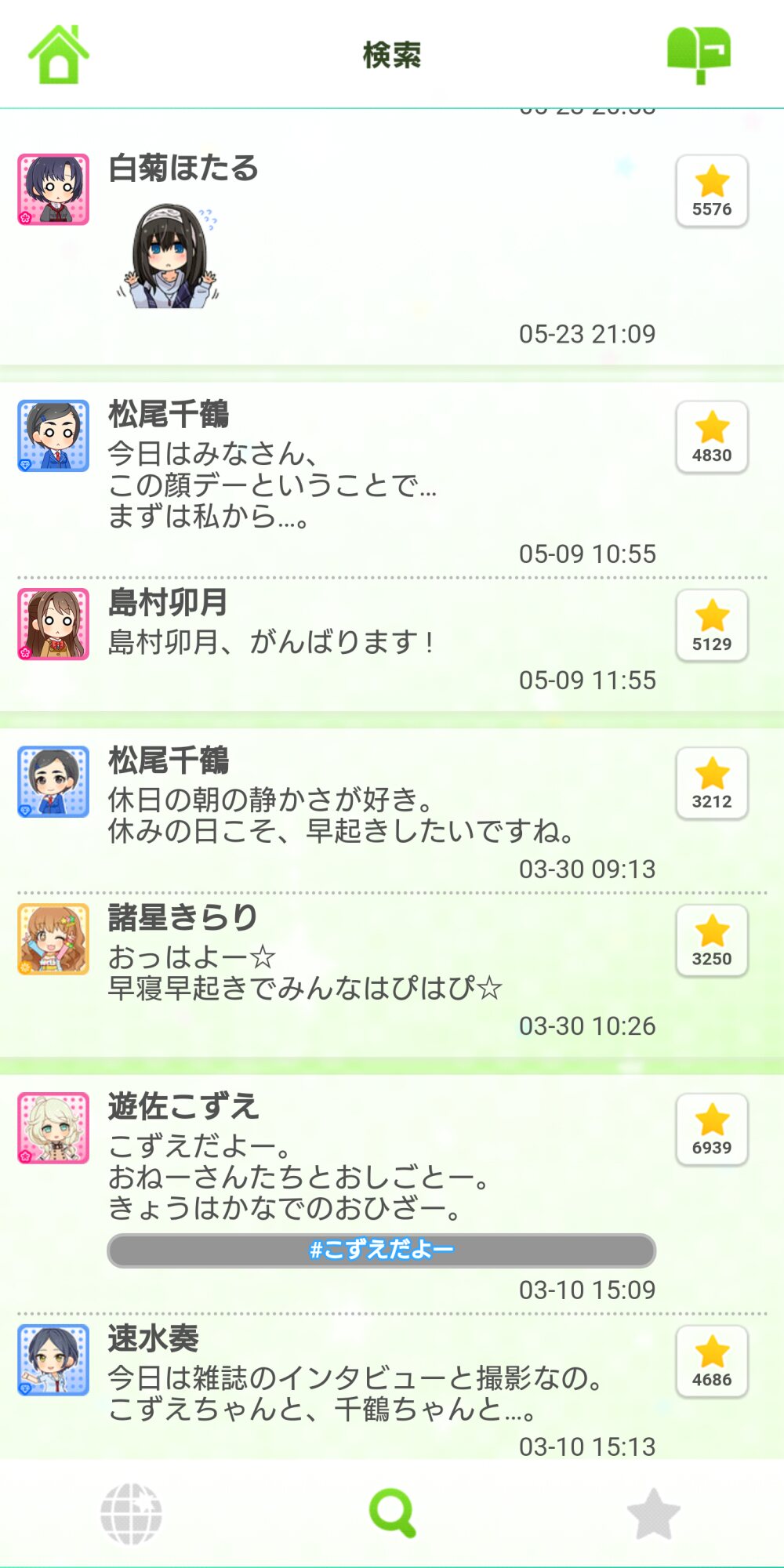Star 遊佐こずえ's post
The height and width of the screenshot is (1568, 784).
[711, 1130]
